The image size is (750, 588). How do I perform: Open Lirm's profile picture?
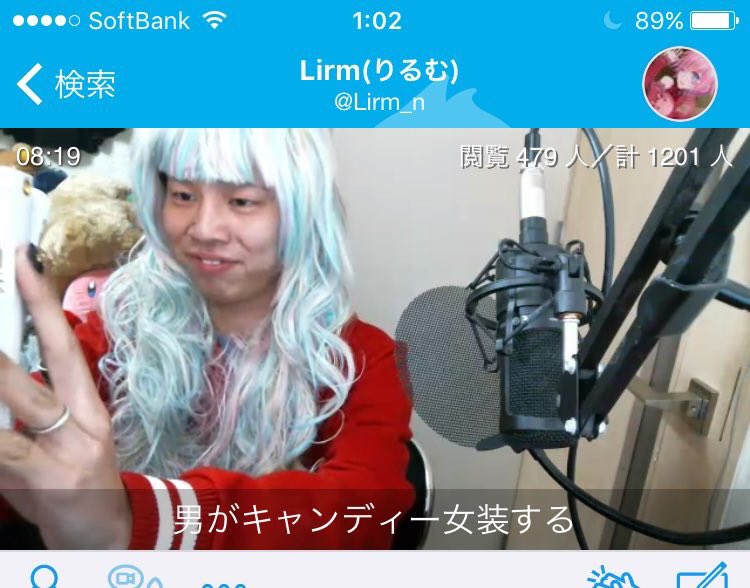click(680, 85)
